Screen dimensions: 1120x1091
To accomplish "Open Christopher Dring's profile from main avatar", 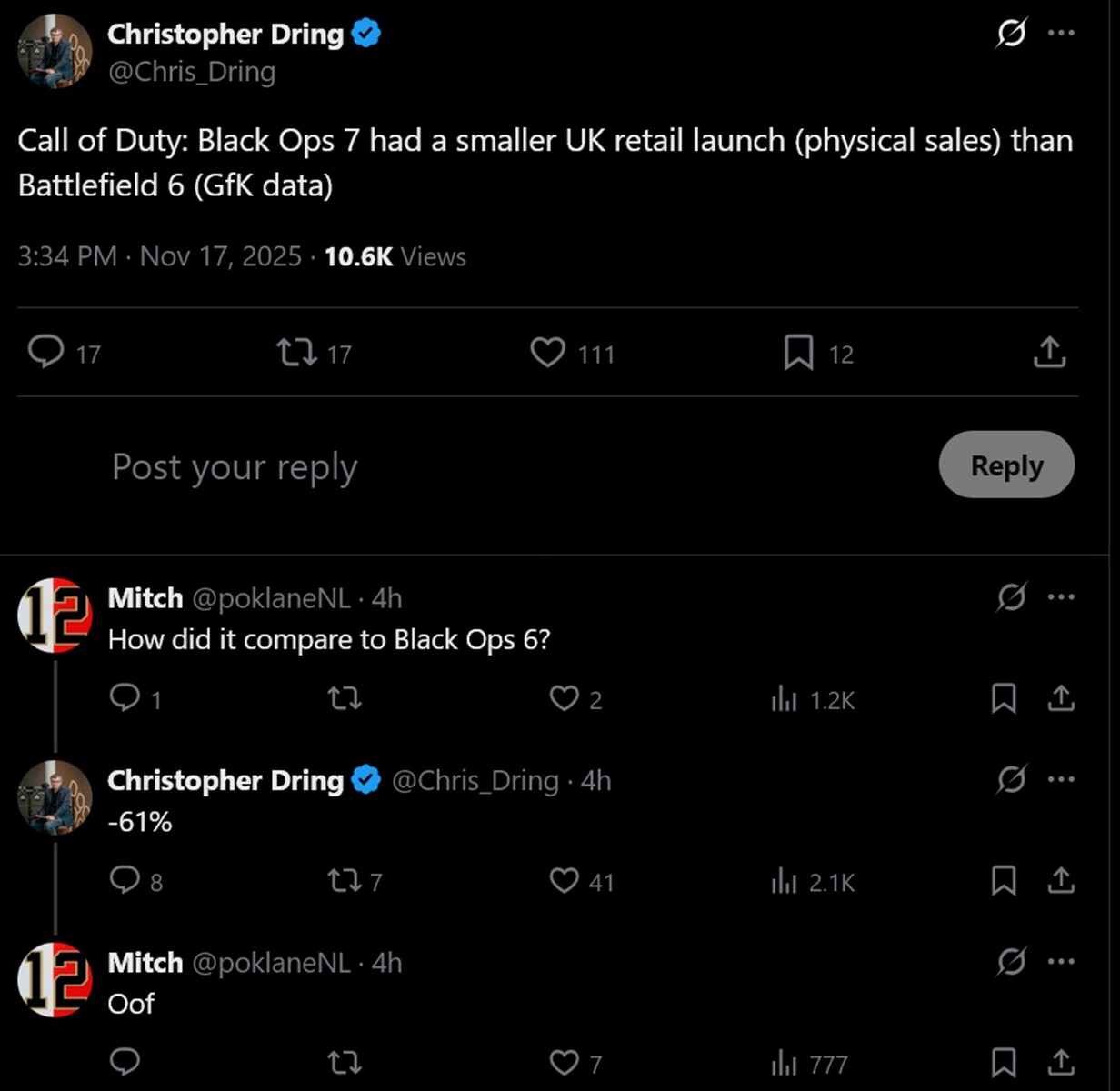I will pyautogui.click(x=55, y=51).
